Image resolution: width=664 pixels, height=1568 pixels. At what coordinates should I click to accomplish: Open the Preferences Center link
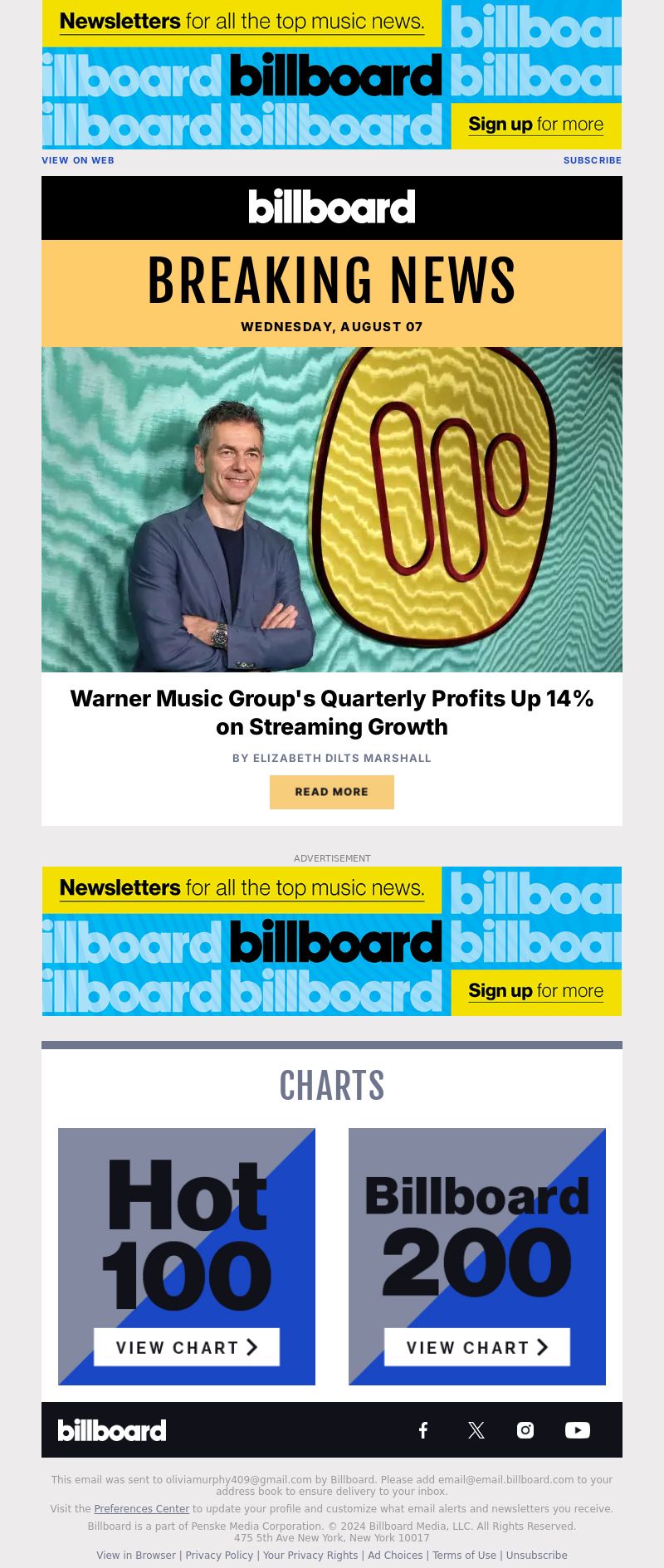coord(142,1509)
